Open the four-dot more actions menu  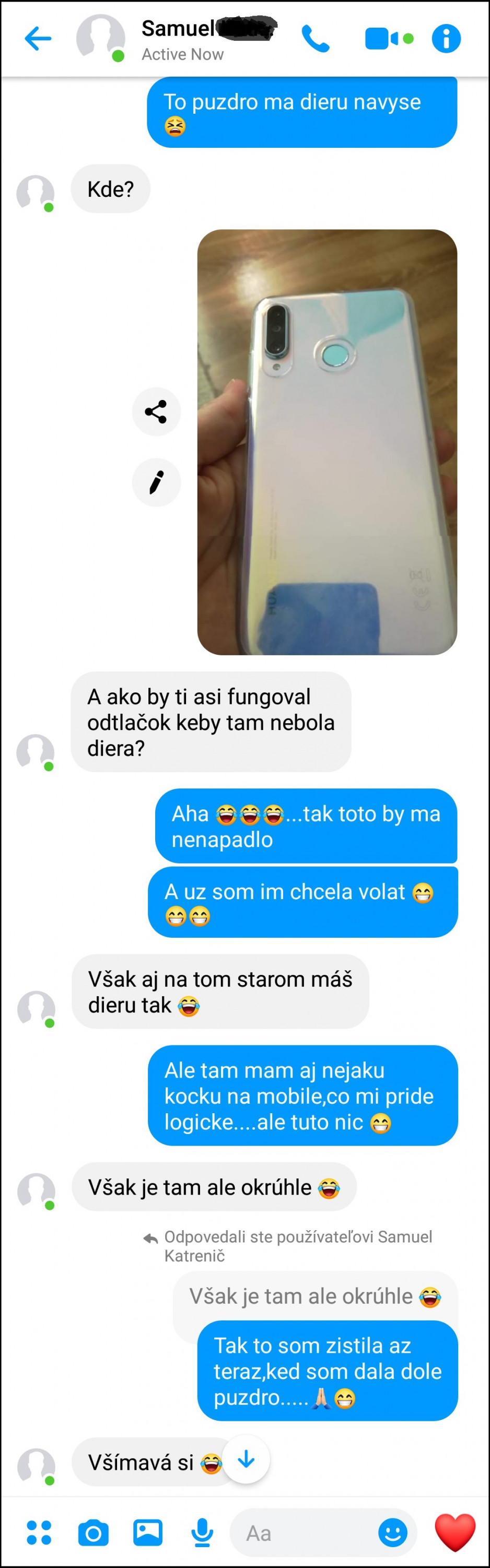[39, 1532]
